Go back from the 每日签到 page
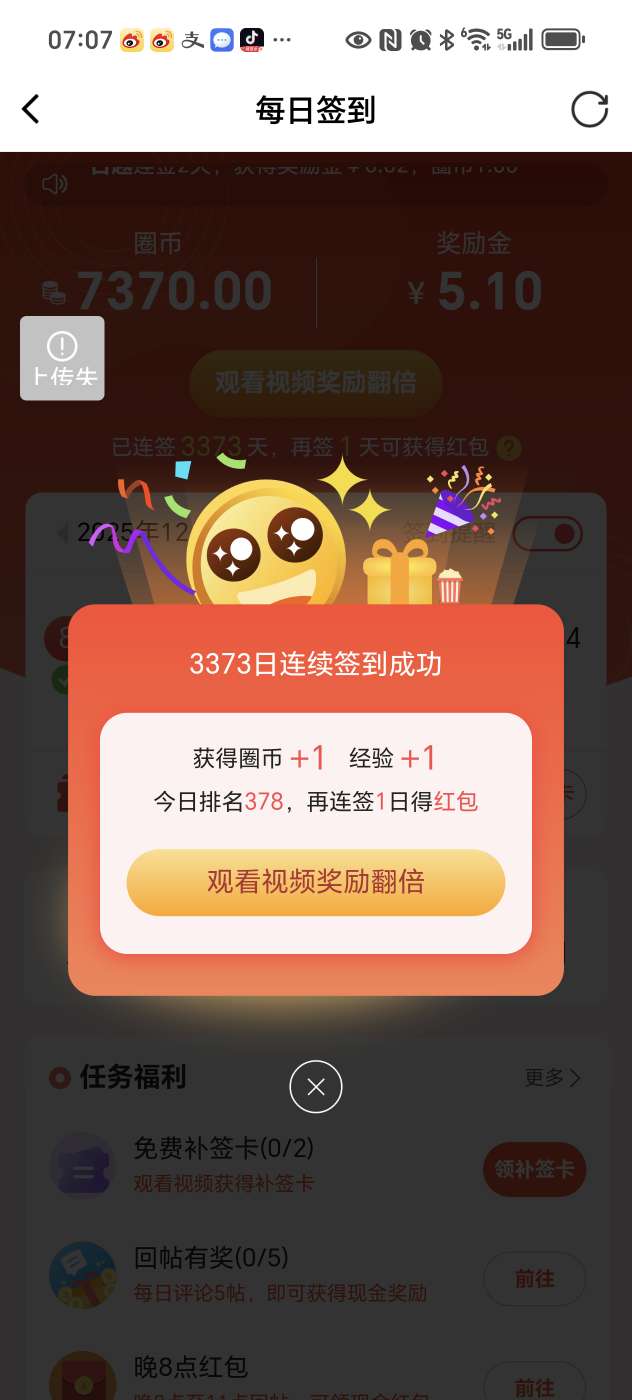Image resolution: width=632 pixels, height=1400 pixels. [x=31, y=109]
